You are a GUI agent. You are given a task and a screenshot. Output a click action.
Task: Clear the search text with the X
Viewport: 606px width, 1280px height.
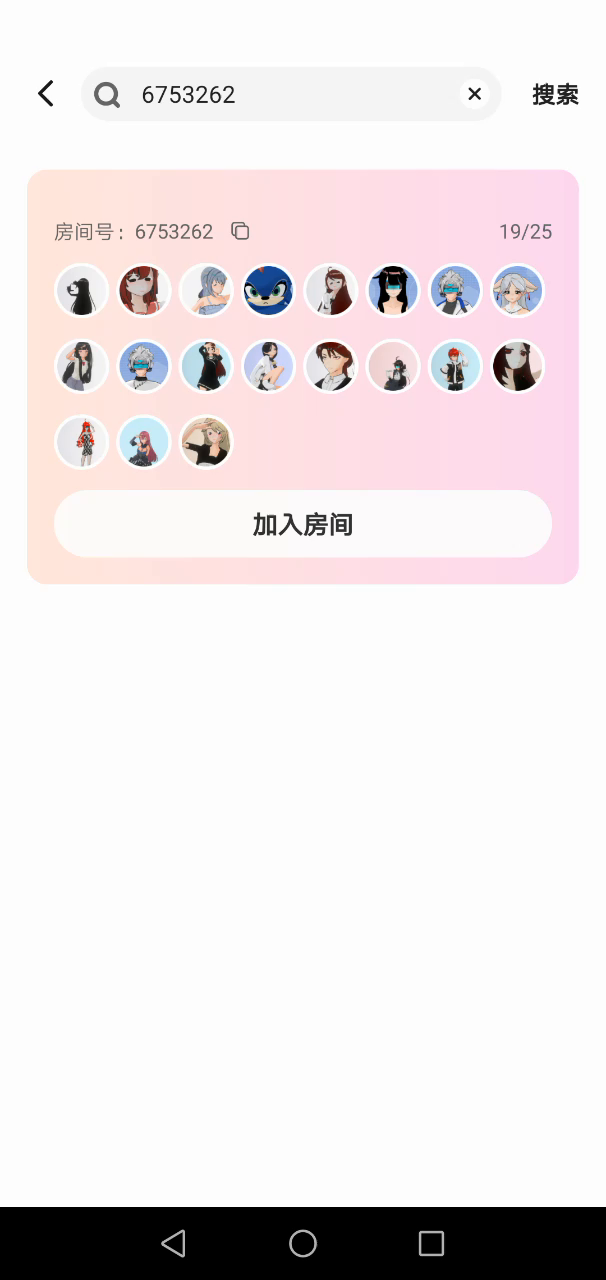click(x=475, y=94)
